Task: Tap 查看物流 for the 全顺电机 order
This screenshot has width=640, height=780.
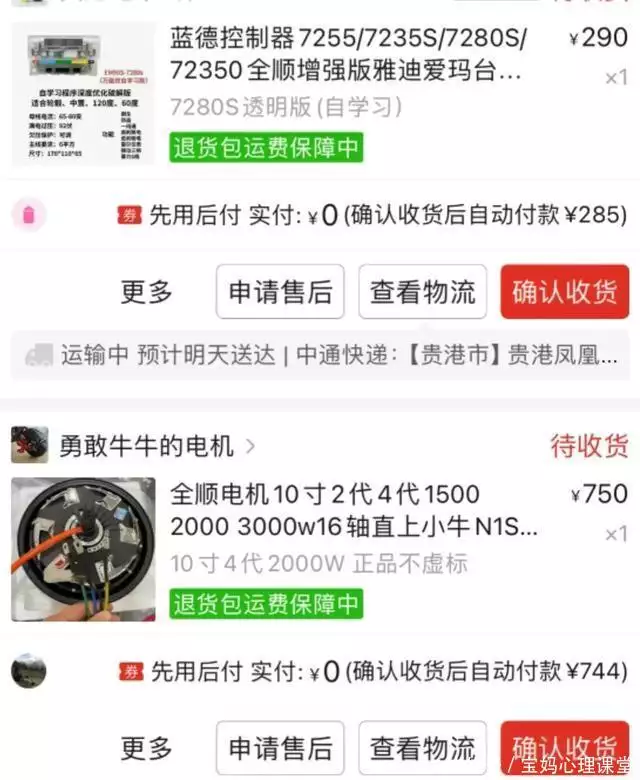Action: (422, 747)
